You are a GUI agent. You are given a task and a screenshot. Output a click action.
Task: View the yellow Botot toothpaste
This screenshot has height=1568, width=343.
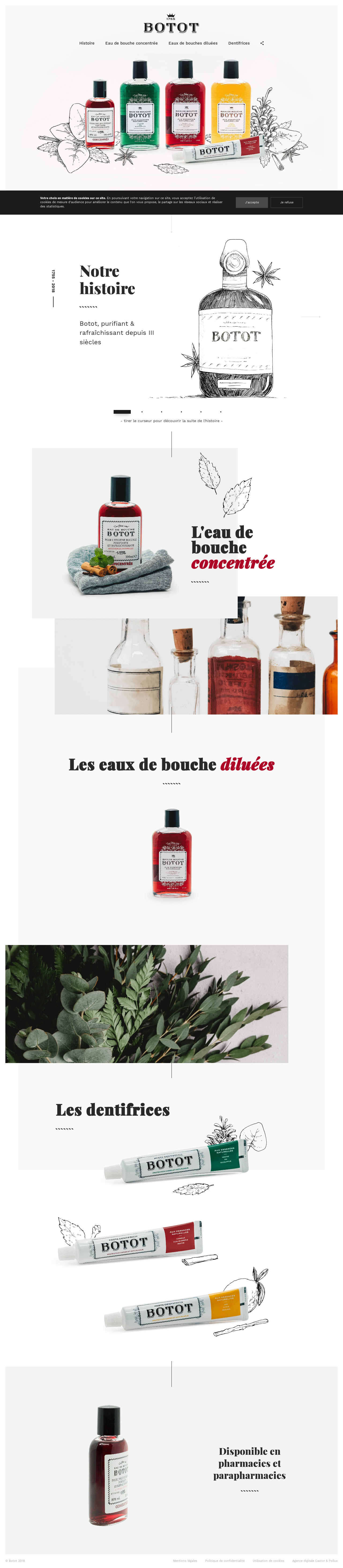(x=176, y=1309)
